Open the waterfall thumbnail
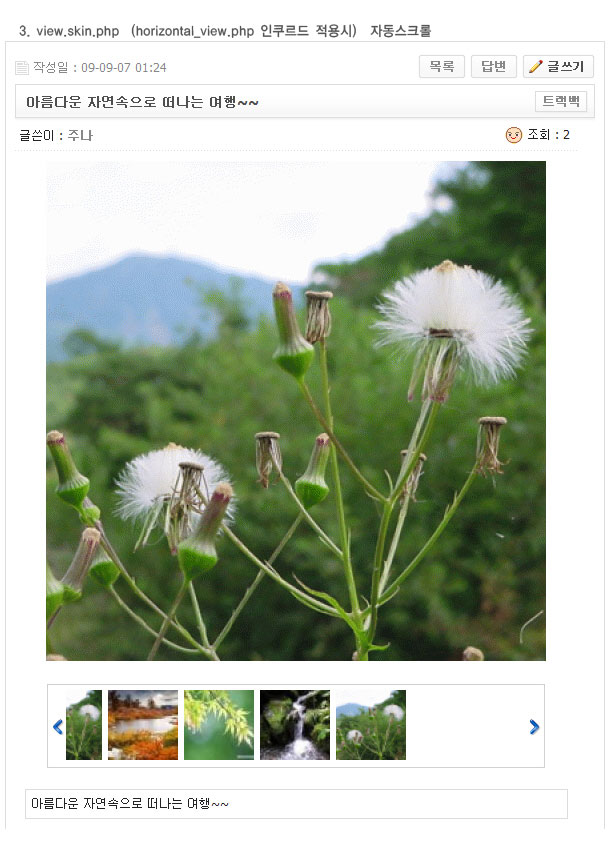 [295, 725]
